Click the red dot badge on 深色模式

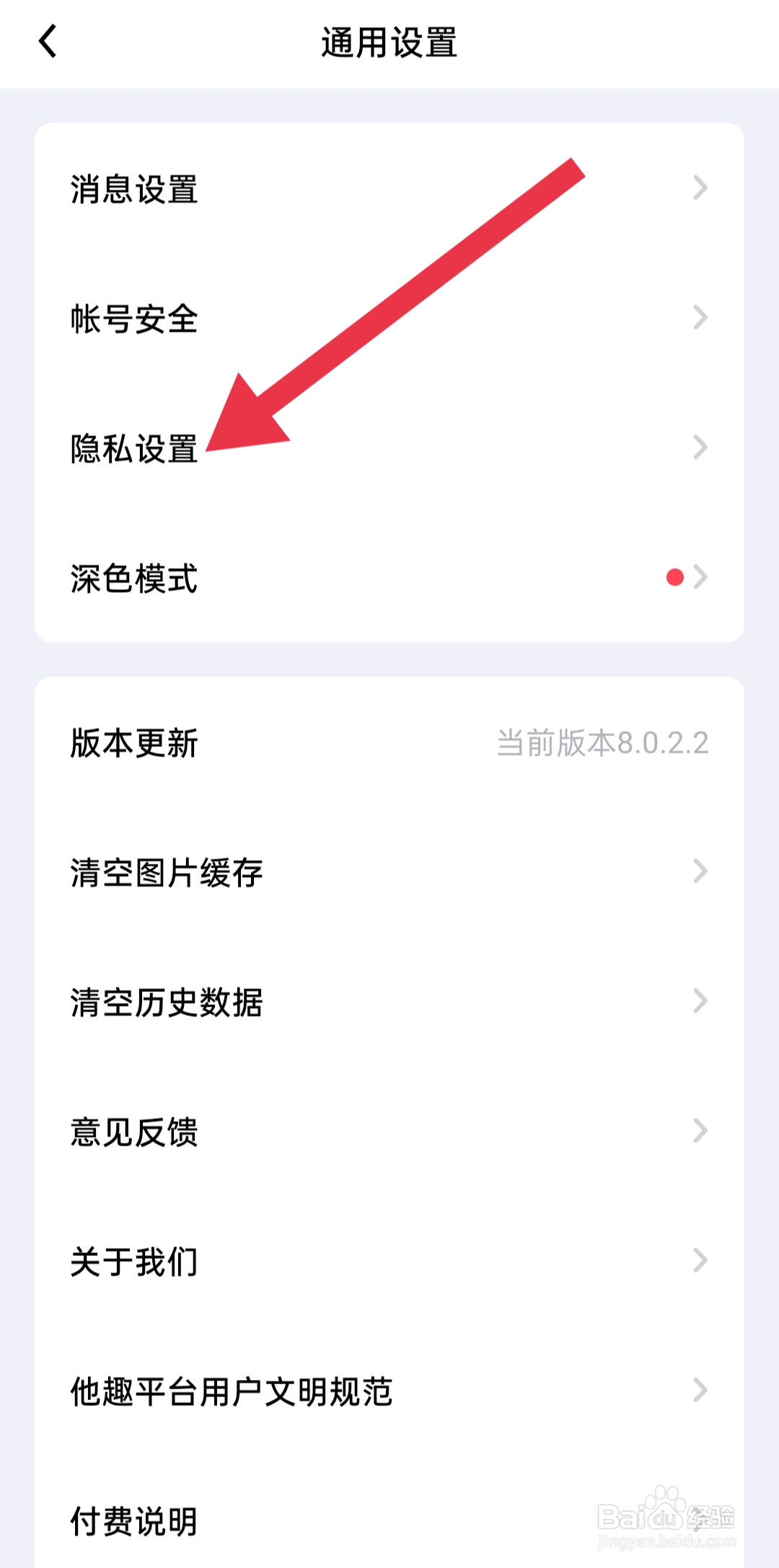pos(675,577)
